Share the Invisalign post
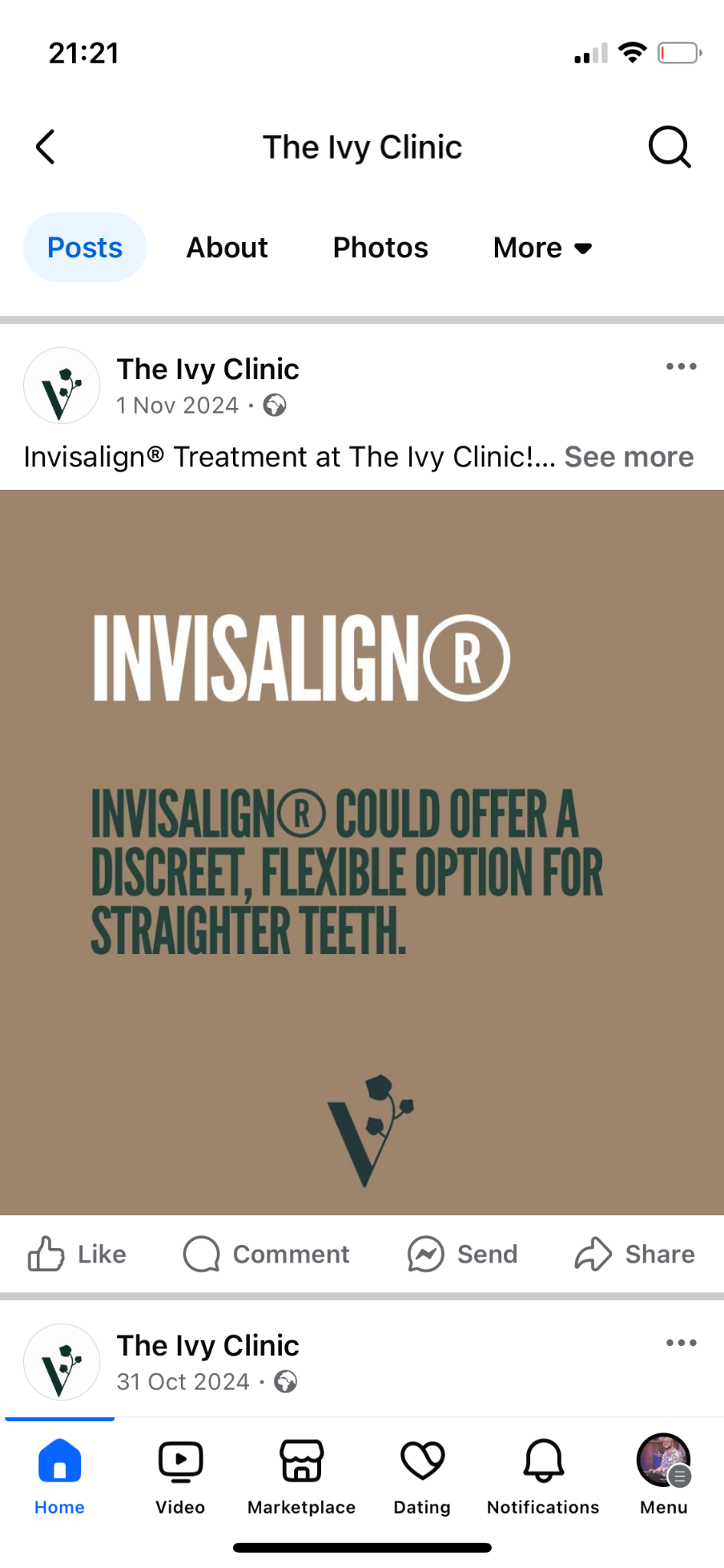Screen dimensions: 724x1568 point(634,1254)
